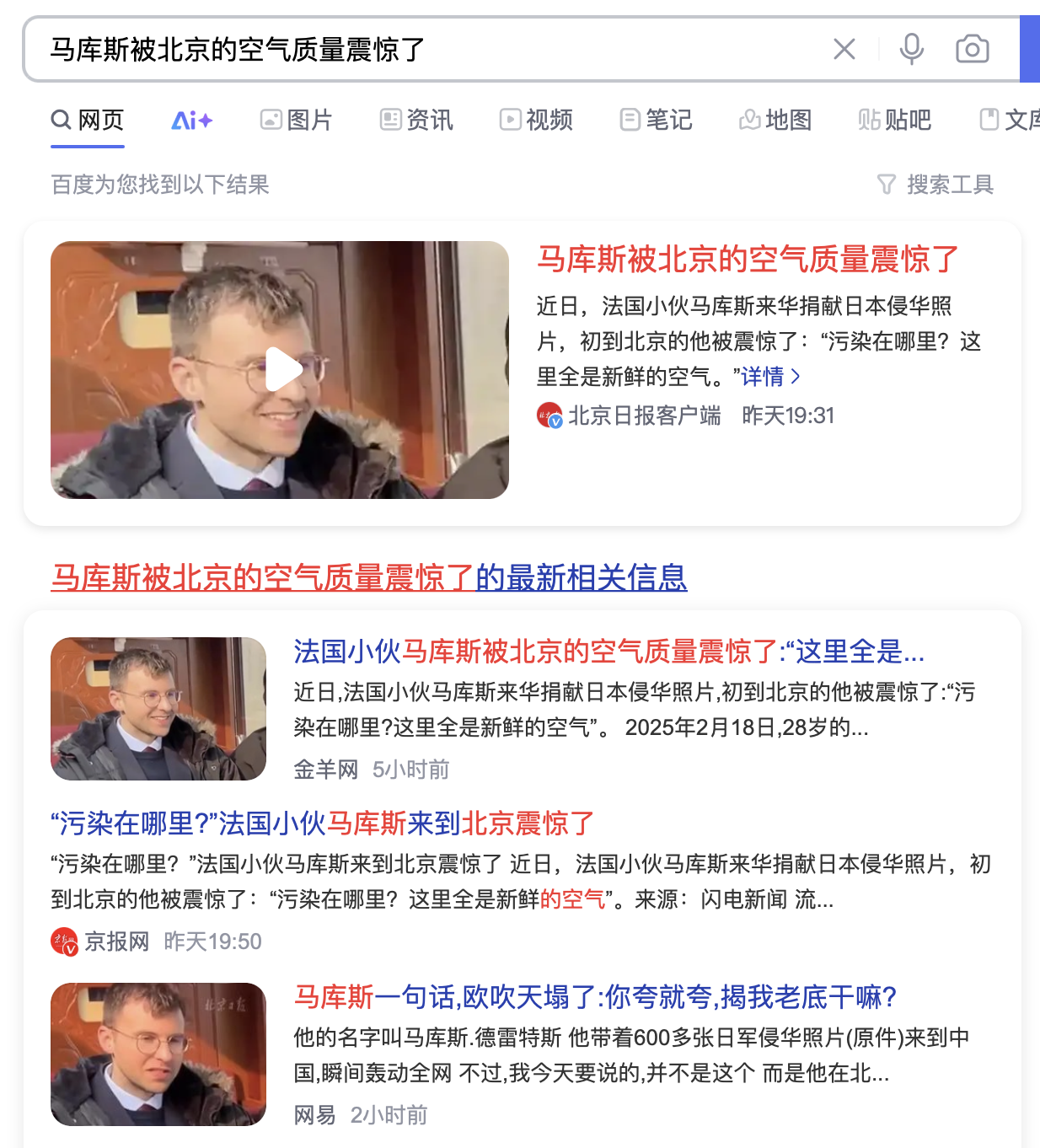Select the 图片 image search icon

271,120
